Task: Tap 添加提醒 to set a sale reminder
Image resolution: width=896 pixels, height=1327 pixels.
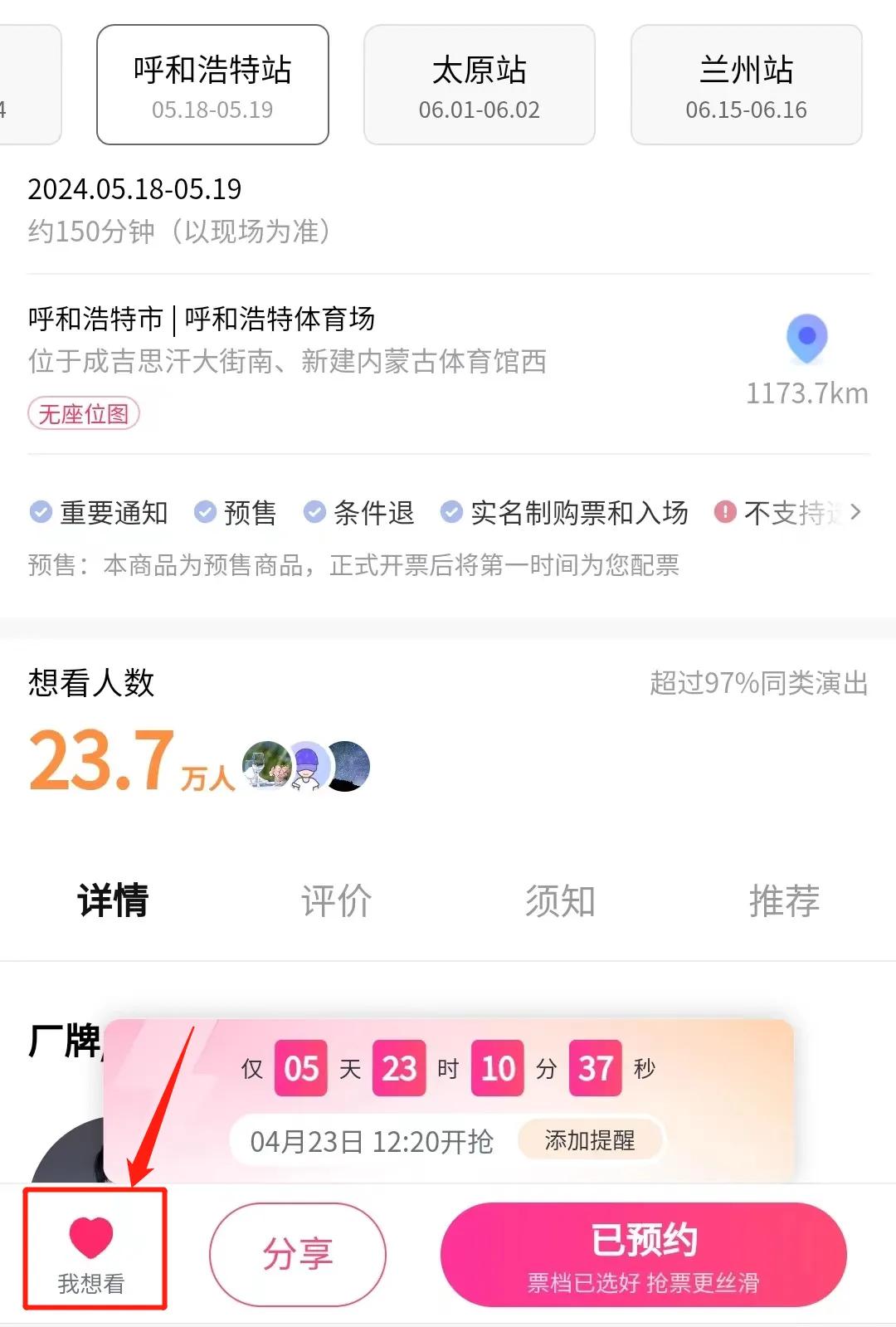Action: tap(590, 1140)
